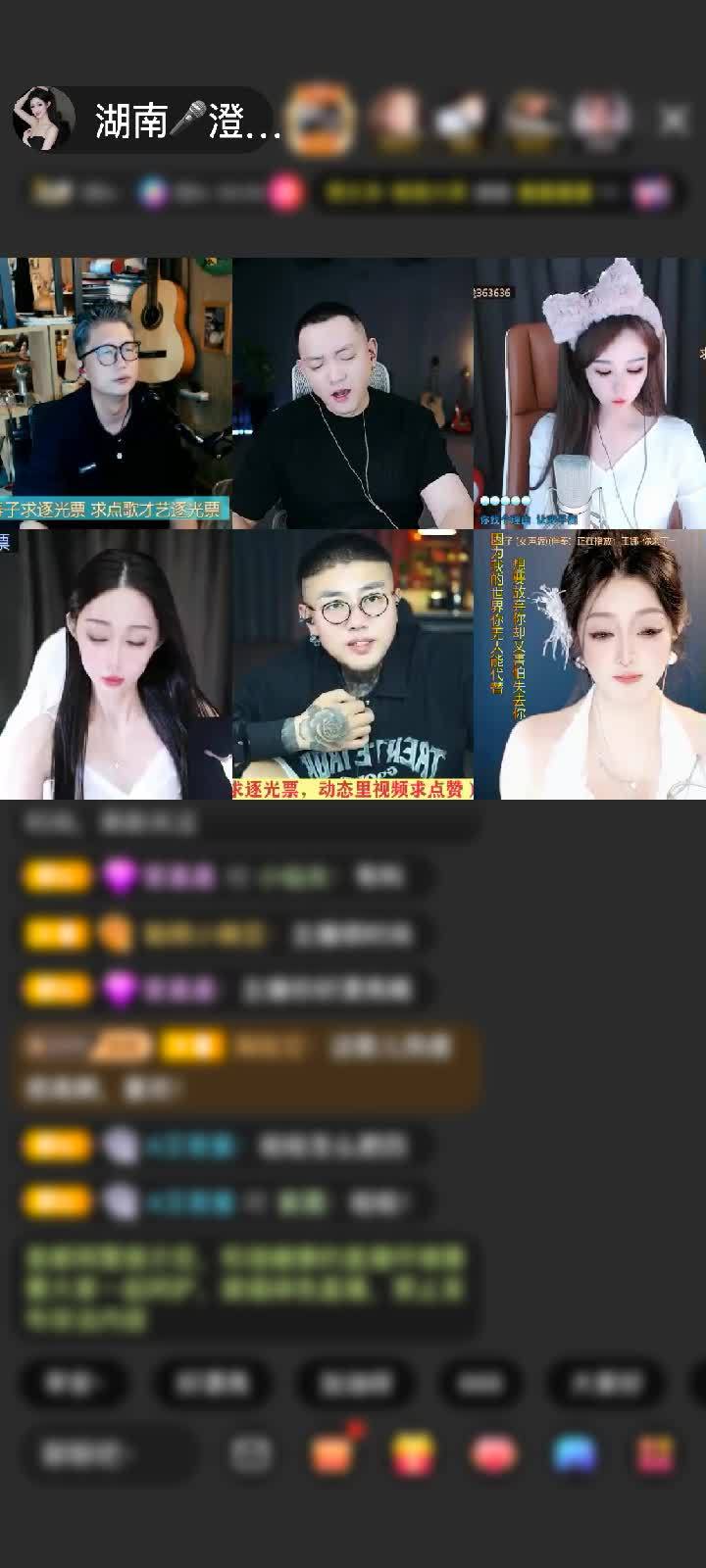View the singer wearing white earphones

pos(353,392)
